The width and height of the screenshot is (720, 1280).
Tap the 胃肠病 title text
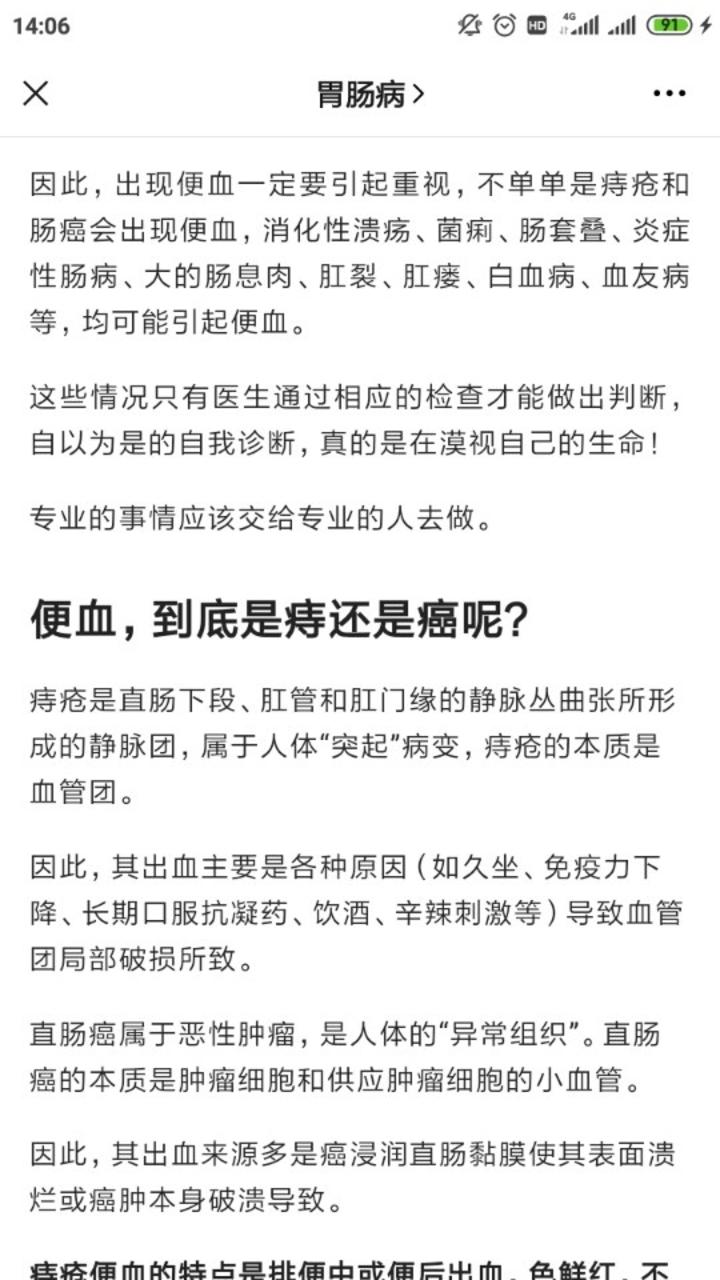[x=358, y=92]
